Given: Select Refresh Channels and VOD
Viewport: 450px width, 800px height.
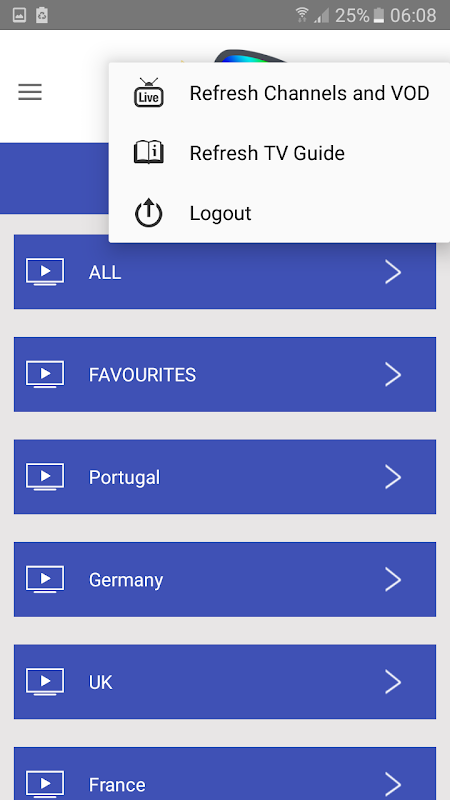Looking at the screenshot, I should point(280,93).
